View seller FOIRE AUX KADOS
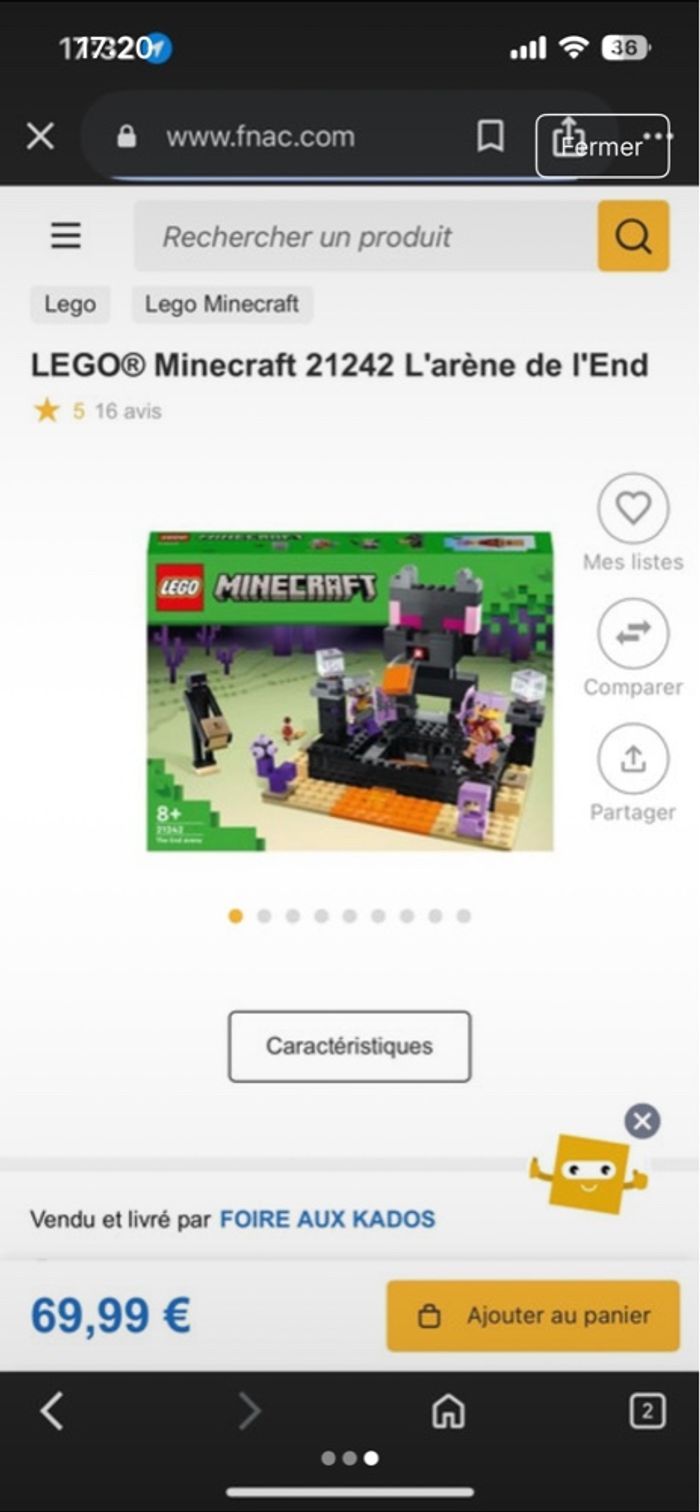The image size is (700, 1512). (x=327, y=1219)
